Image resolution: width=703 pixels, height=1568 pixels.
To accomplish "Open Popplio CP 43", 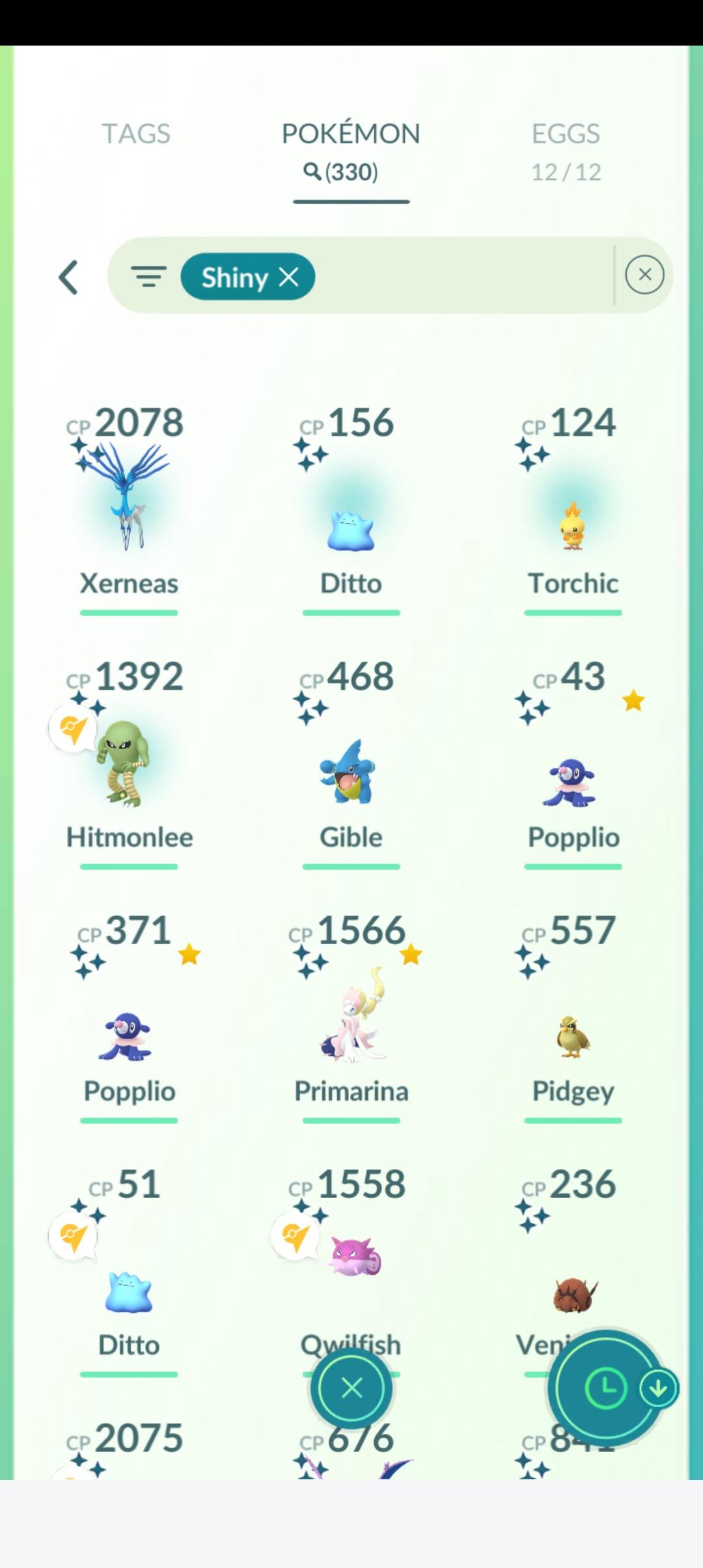I will tap(573, 781).
